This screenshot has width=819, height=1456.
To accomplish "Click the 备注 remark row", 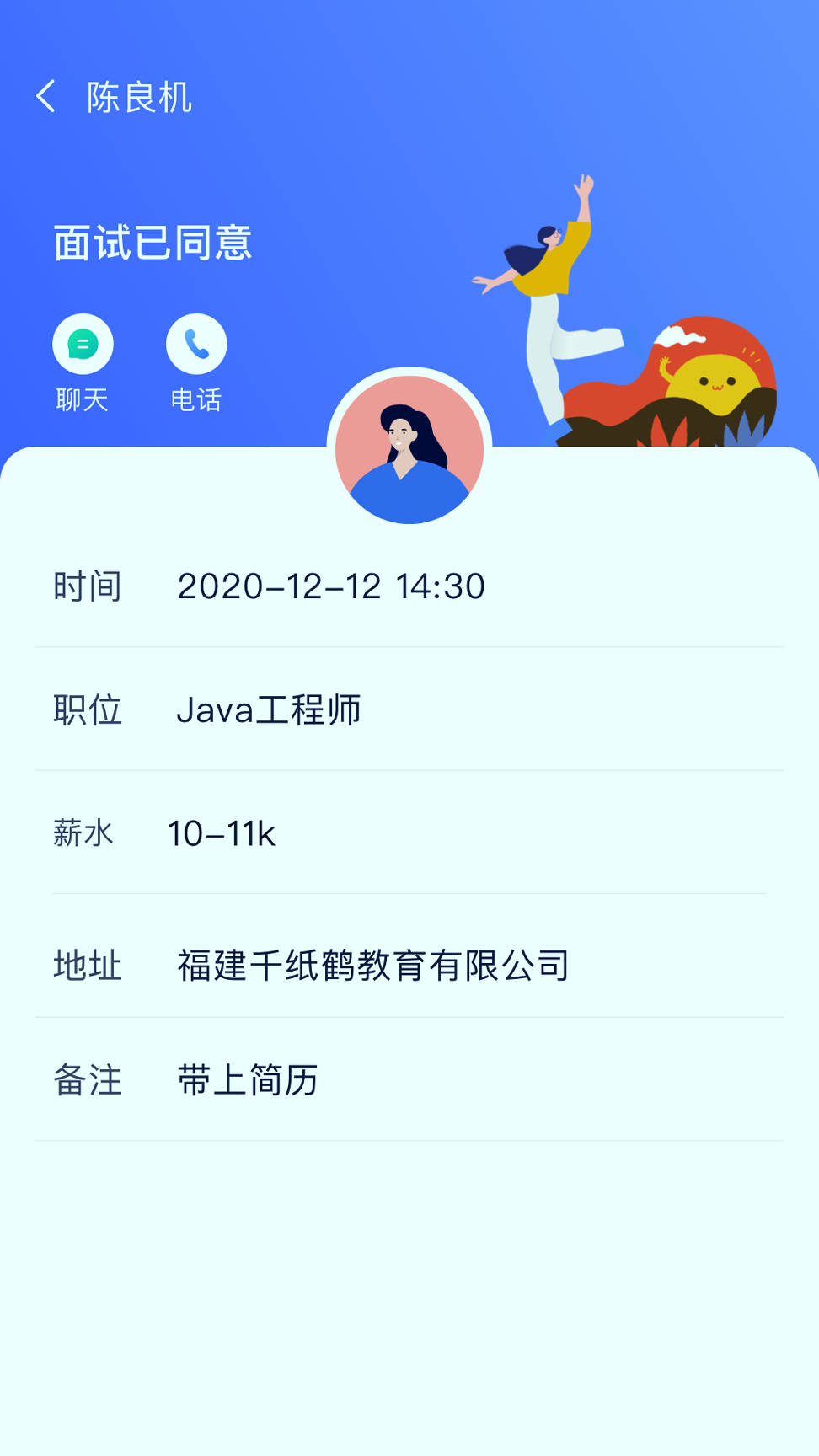I will [x=88, y=1082].
